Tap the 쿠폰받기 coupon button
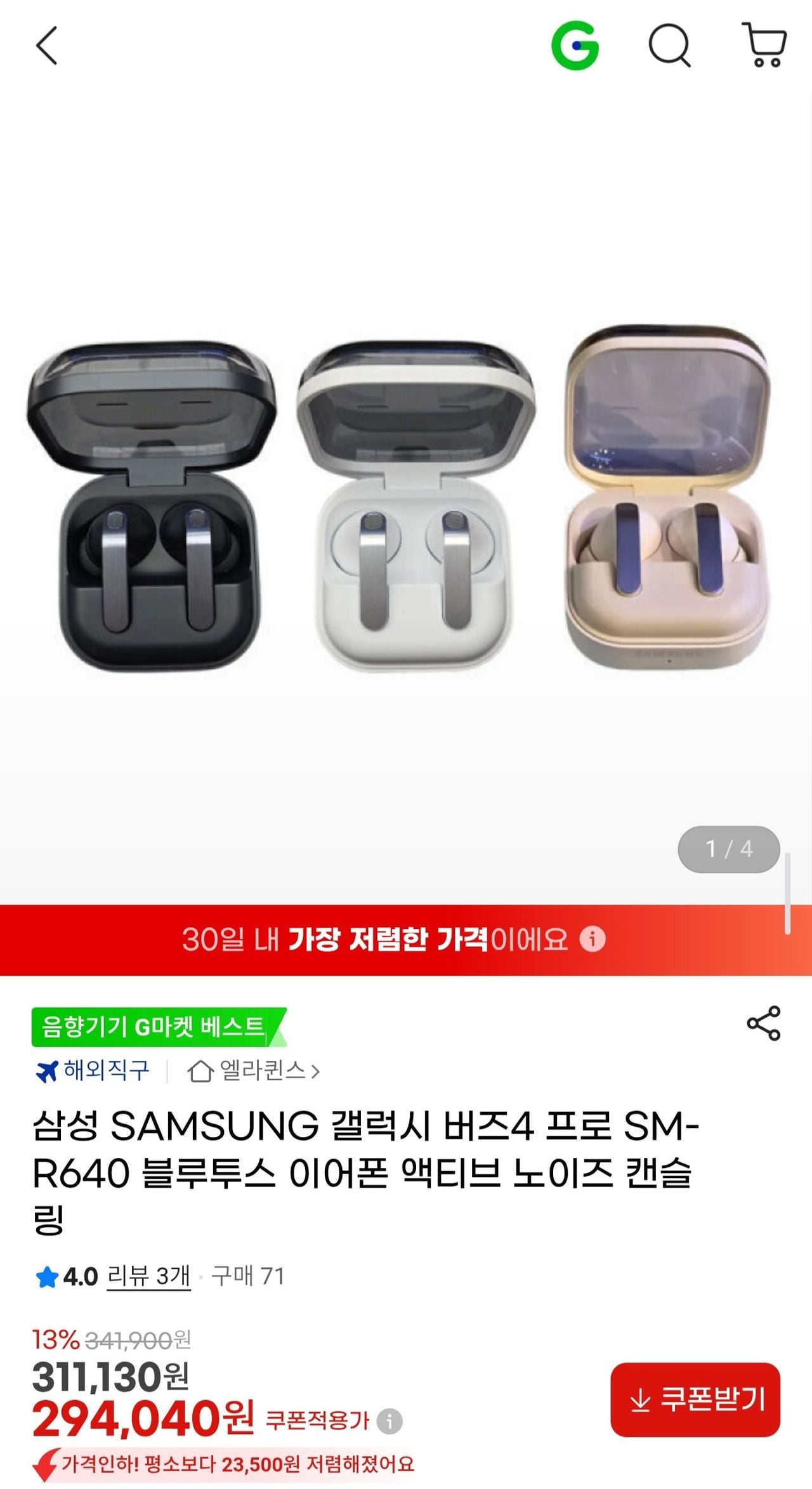This screenshot has height=1489, width=812. tap(695, 1400)
